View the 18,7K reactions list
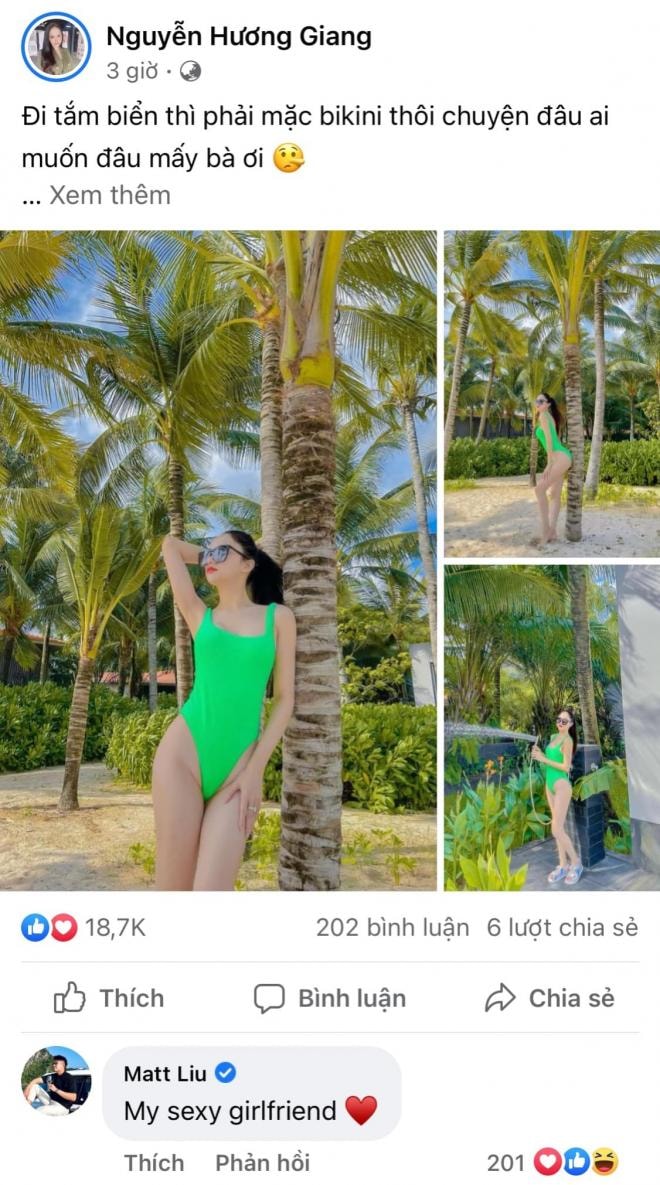 tap(85, 927)
